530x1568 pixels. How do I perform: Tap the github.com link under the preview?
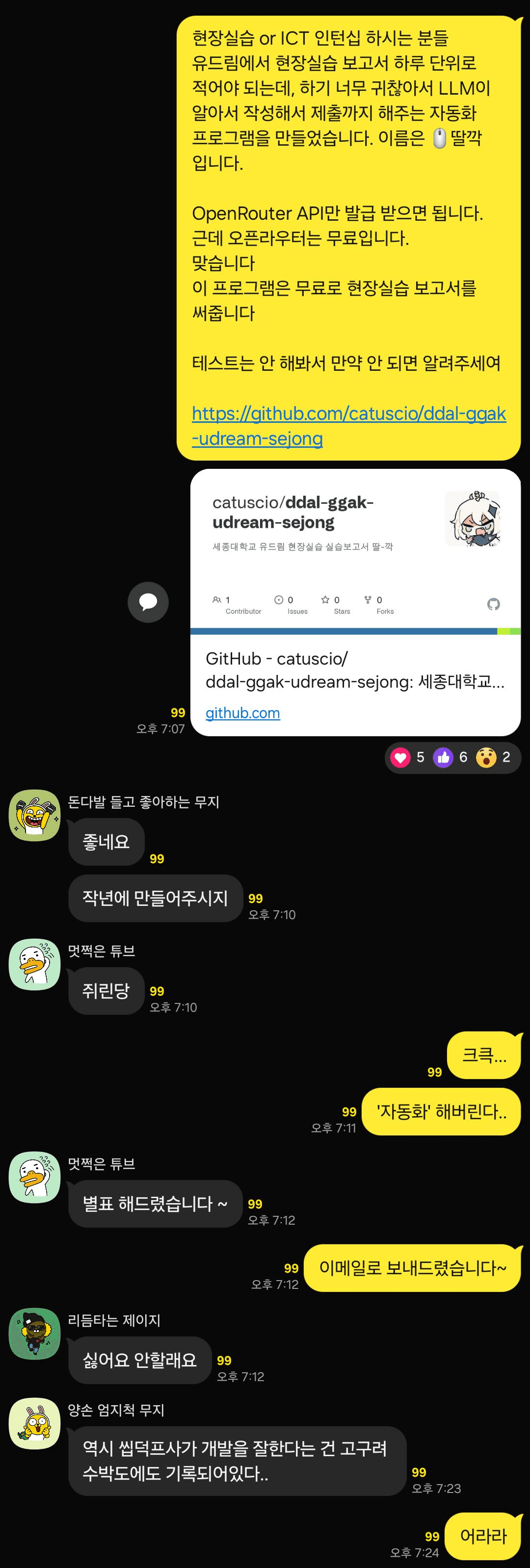pyautogui.click(x=242, y=713)
